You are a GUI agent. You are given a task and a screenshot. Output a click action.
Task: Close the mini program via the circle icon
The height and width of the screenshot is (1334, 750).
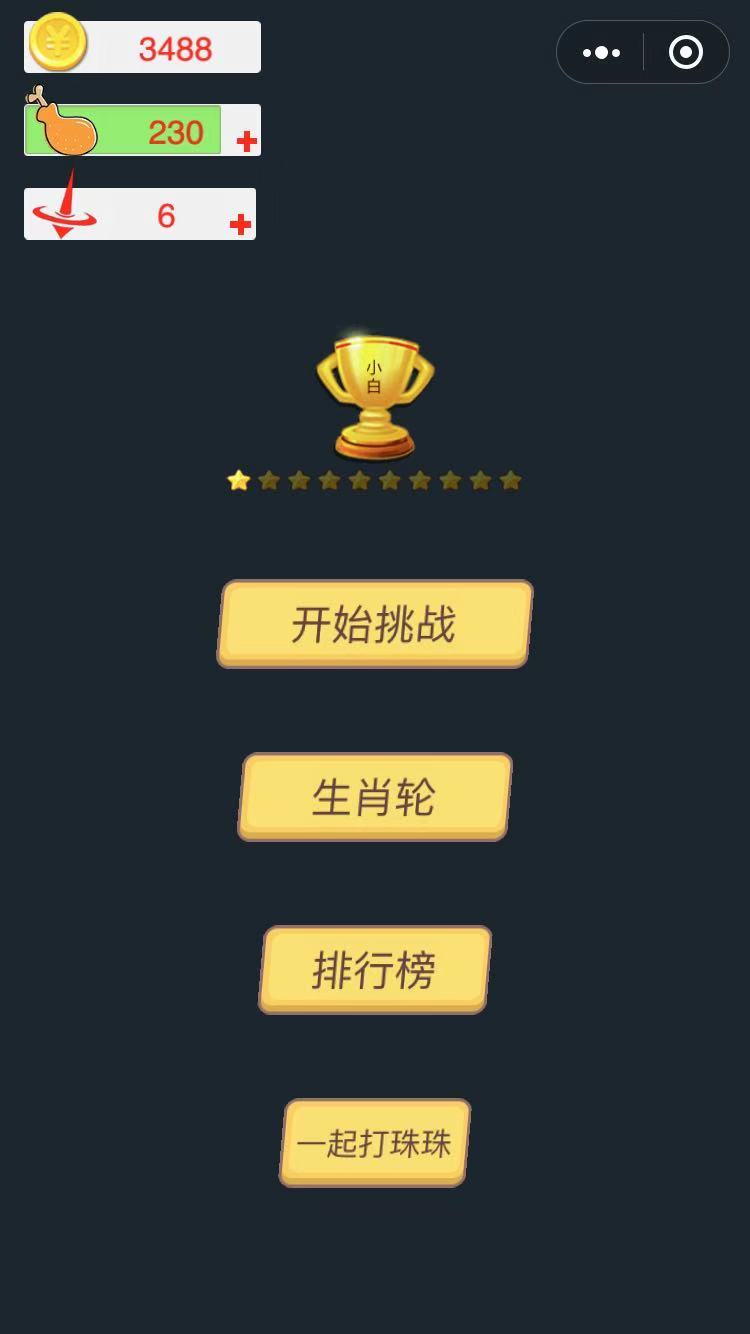pyautogui.click(x=686, y=52)
